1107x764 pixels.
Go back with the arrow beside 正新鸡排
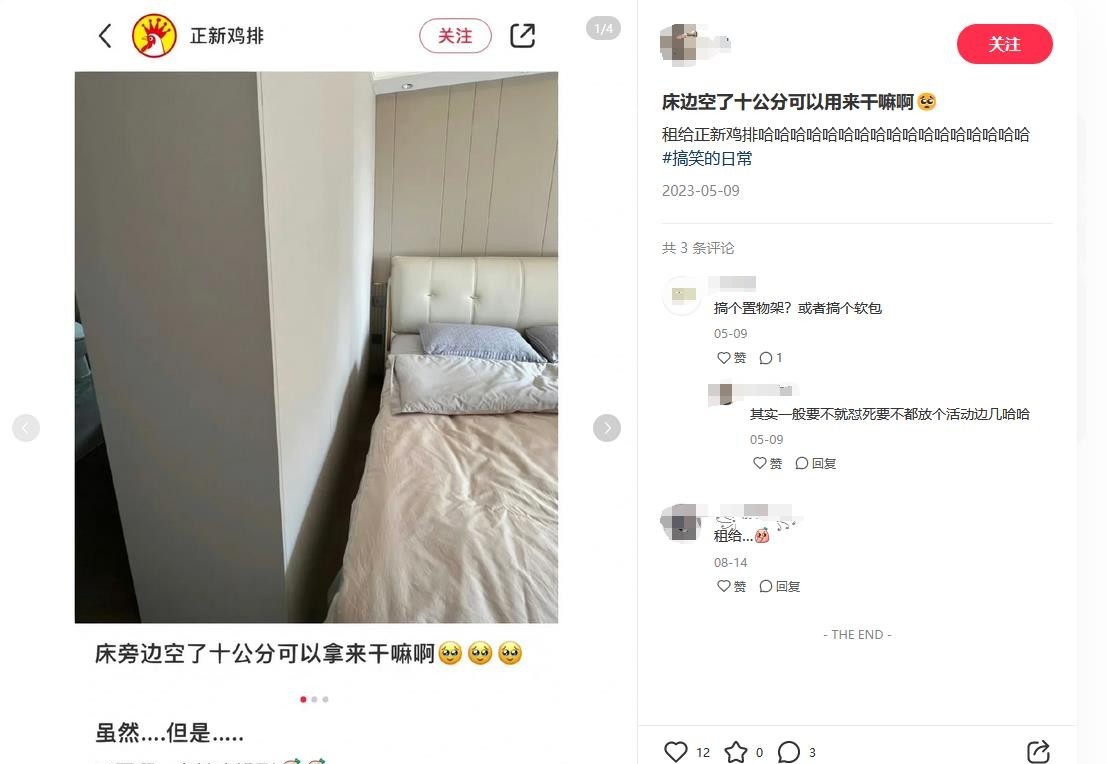(x=105, y=36)
